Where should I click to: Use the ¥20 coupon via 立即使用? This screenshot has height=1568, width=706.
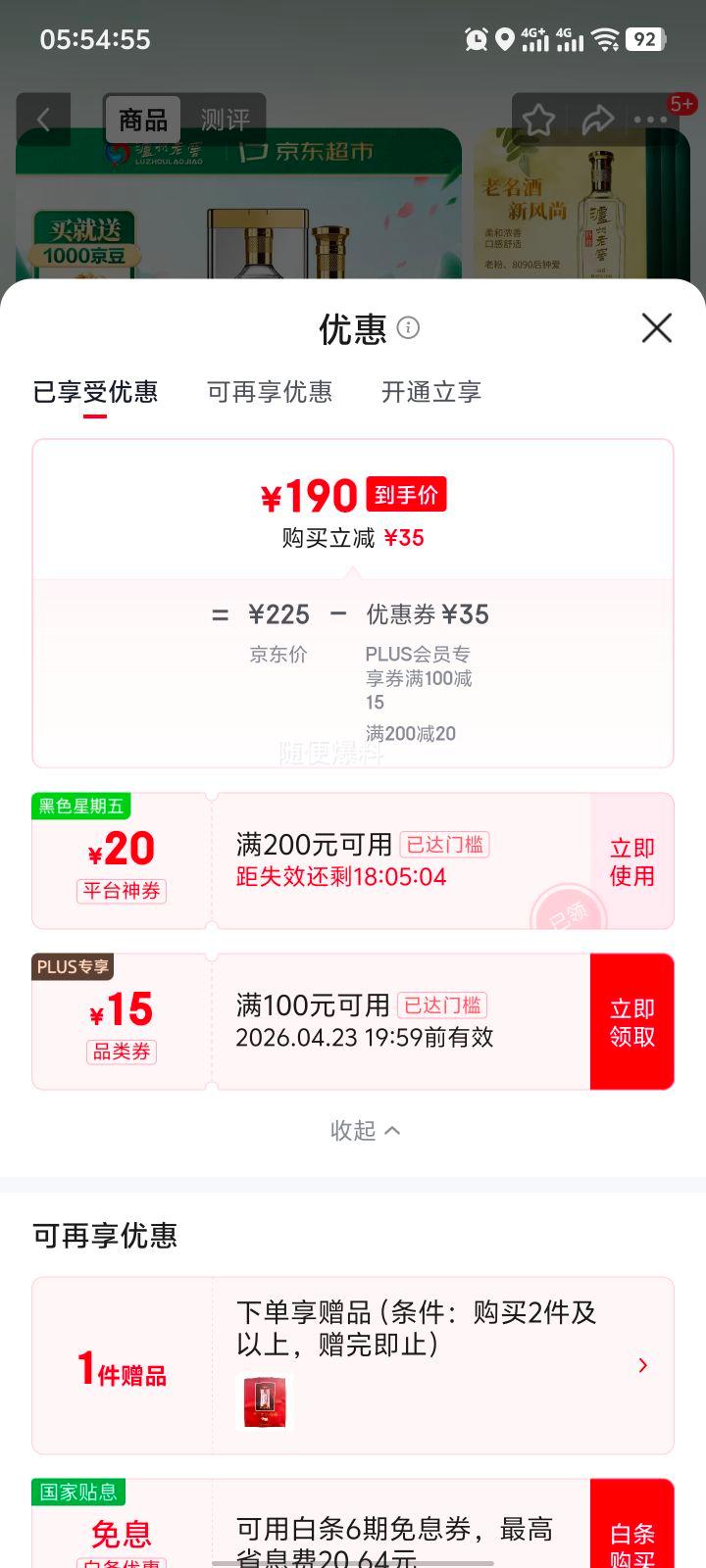click(632, 860)
